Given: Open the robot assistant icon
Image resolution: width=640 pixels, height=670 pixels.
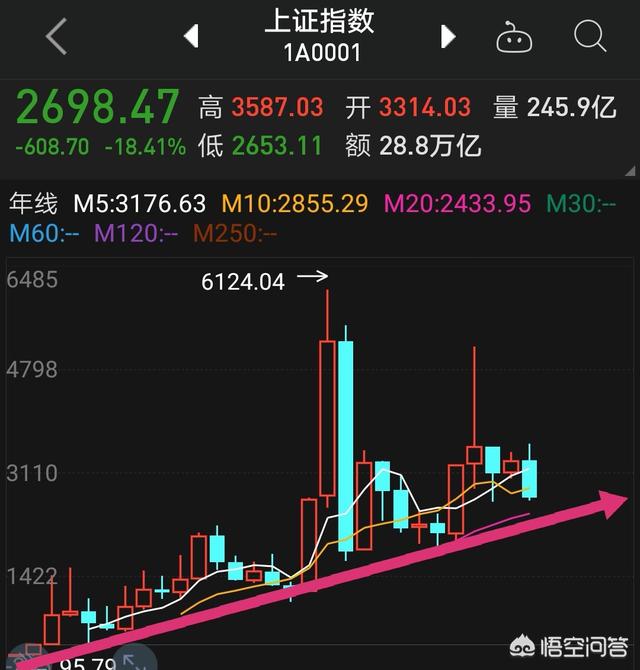Looking at the screenshot, I should click(515, 37).
